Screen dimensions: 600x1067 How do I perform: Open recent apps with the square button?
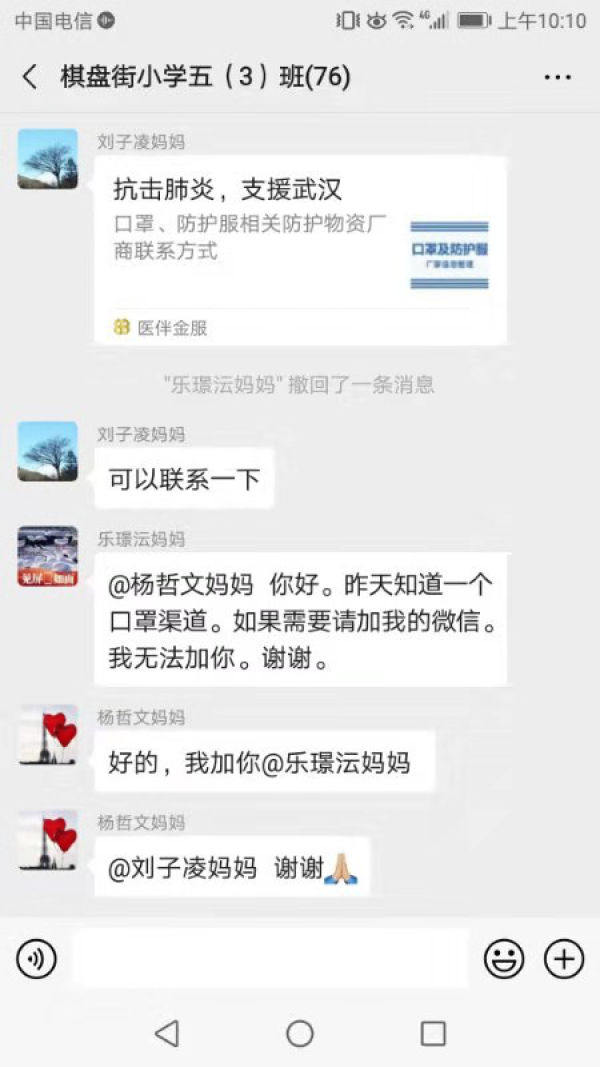pyautogui.click(x=433, y=1033)
